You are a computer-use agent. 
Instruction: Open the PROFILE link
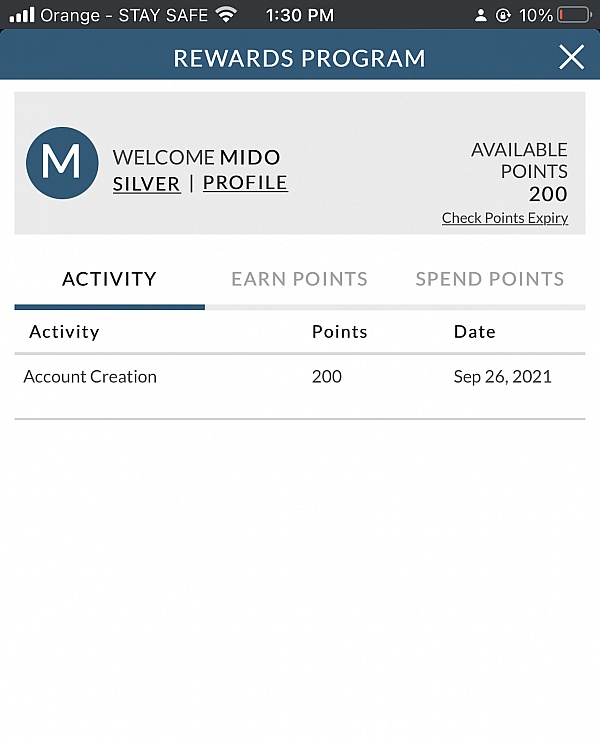tap(245, 183)
